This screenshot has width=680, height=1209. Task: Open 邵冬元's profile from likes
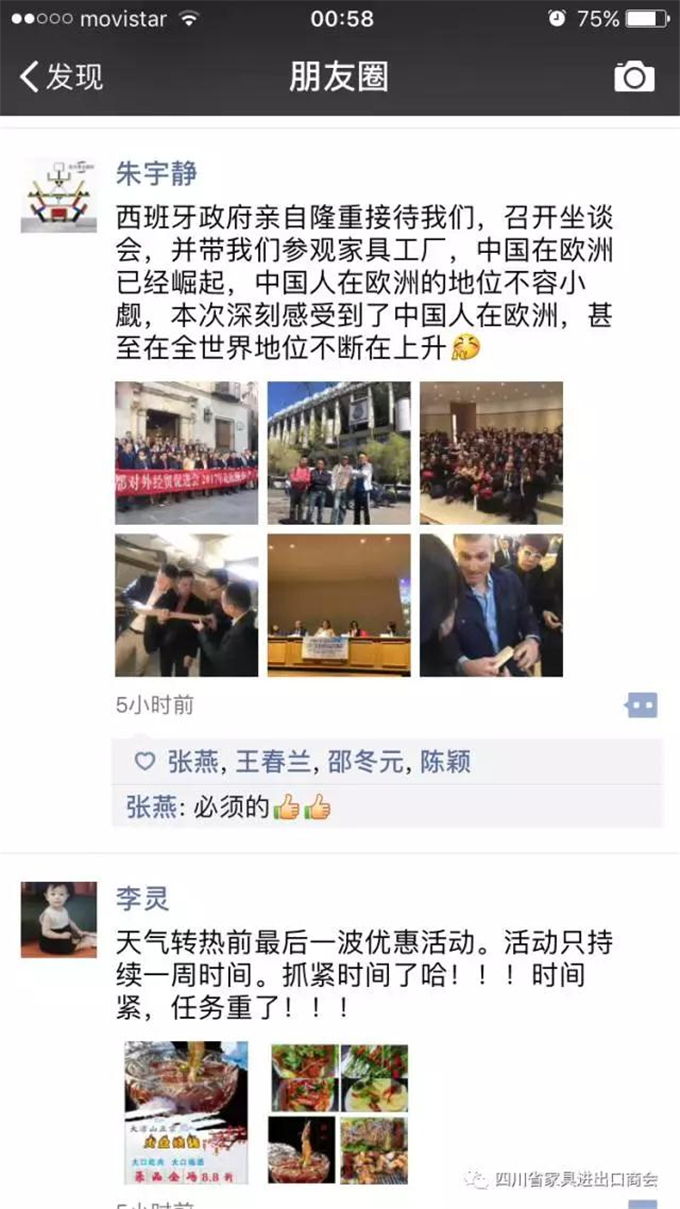point(368,763)
